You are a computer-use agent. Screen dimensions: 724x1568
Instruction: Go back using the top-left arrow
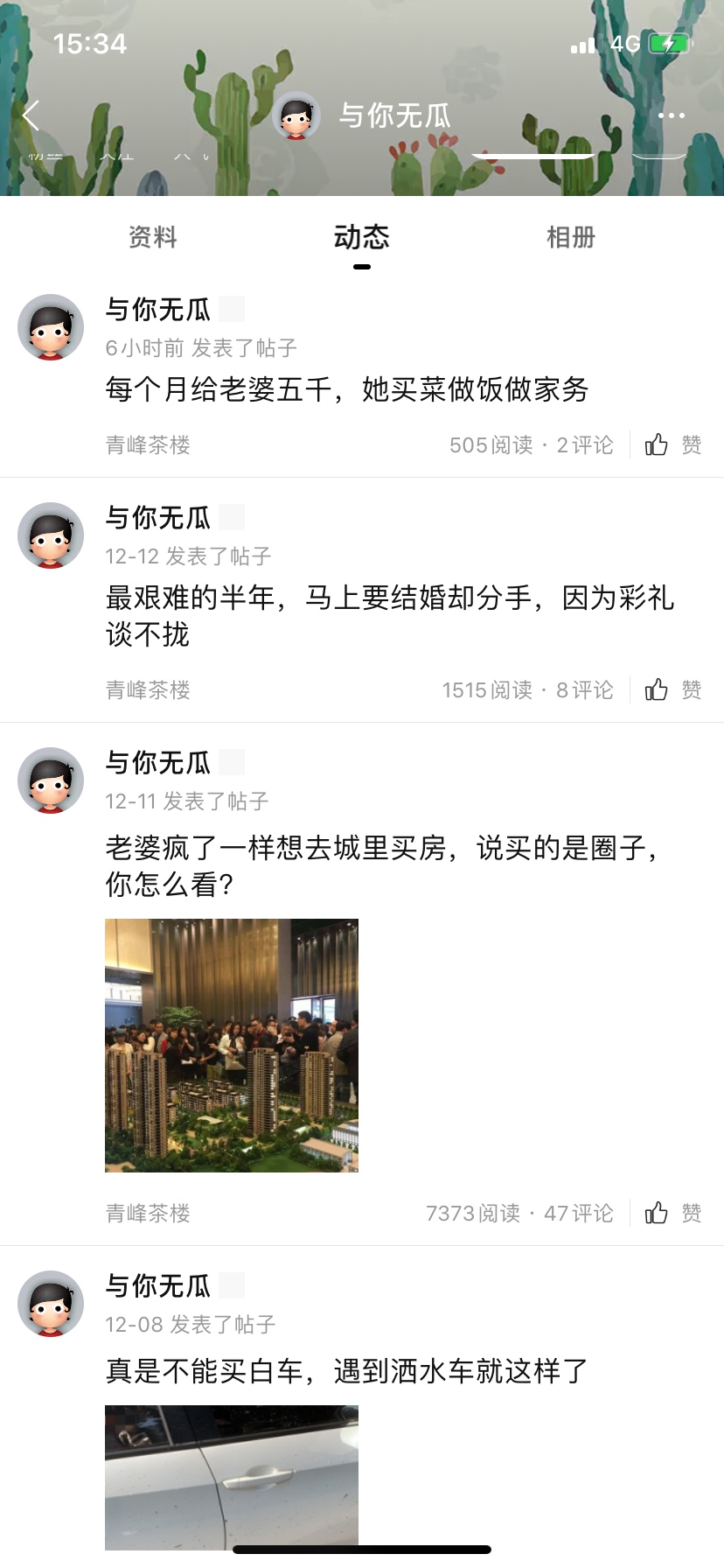point(31,115)
